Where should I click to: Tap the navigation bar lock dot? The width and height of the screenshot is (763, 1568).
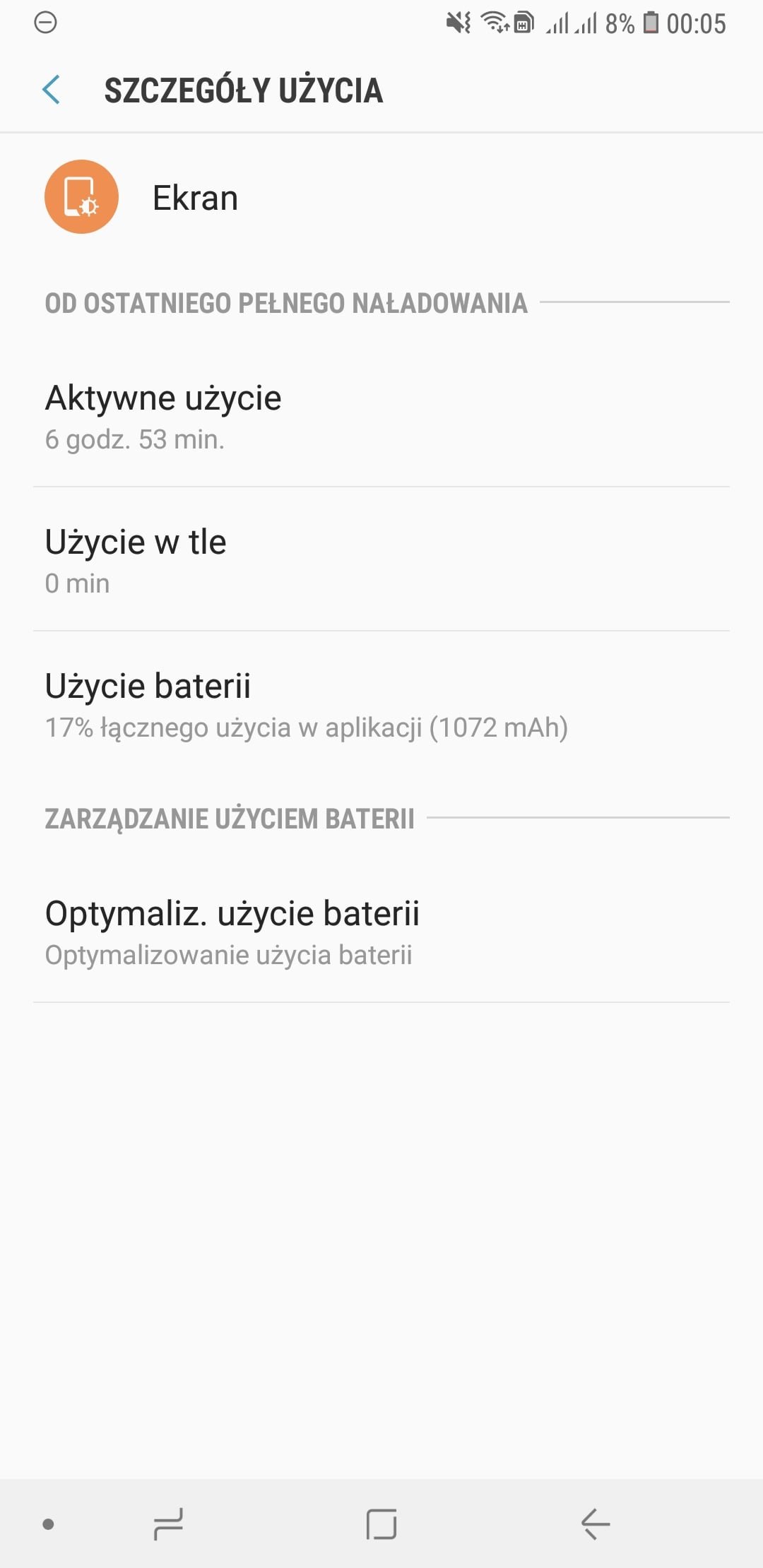[x=48, y=1524]
